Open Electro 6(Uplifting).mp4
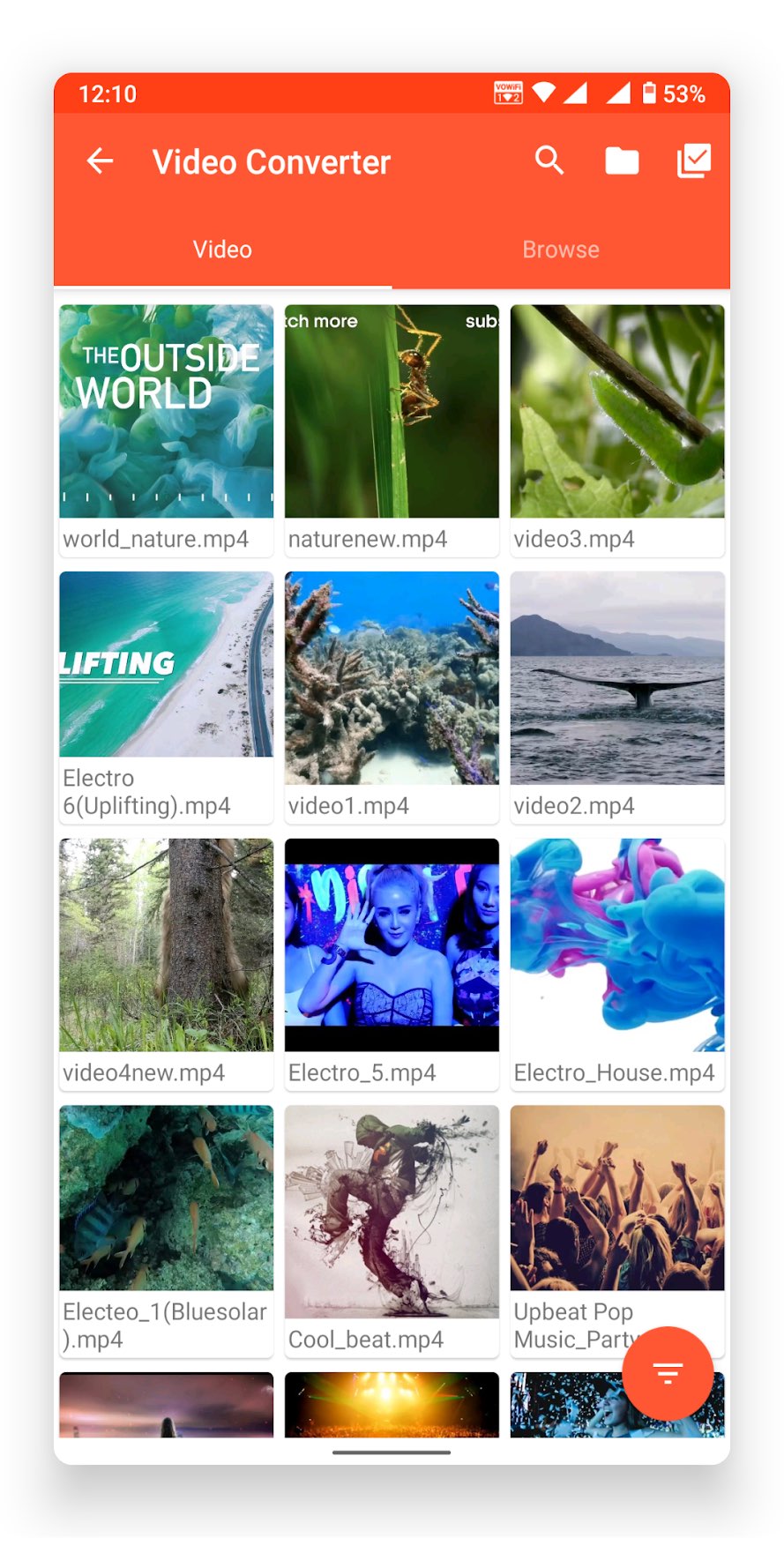784x1568 pixels. click(x=166, y=698)
